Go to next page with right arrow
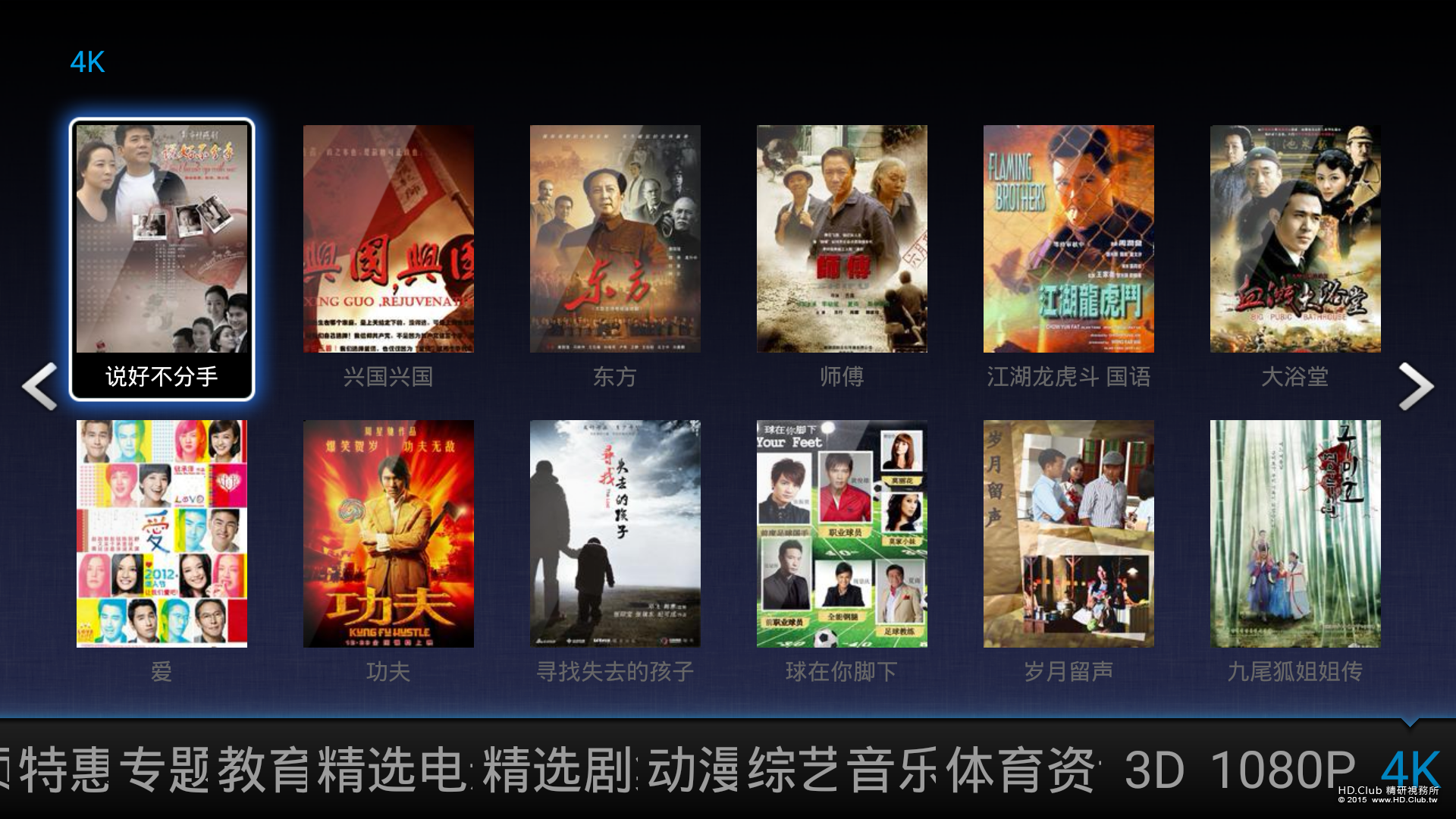The width and height of the screenshot is (1456, 819). click(x=1416, y=386)
